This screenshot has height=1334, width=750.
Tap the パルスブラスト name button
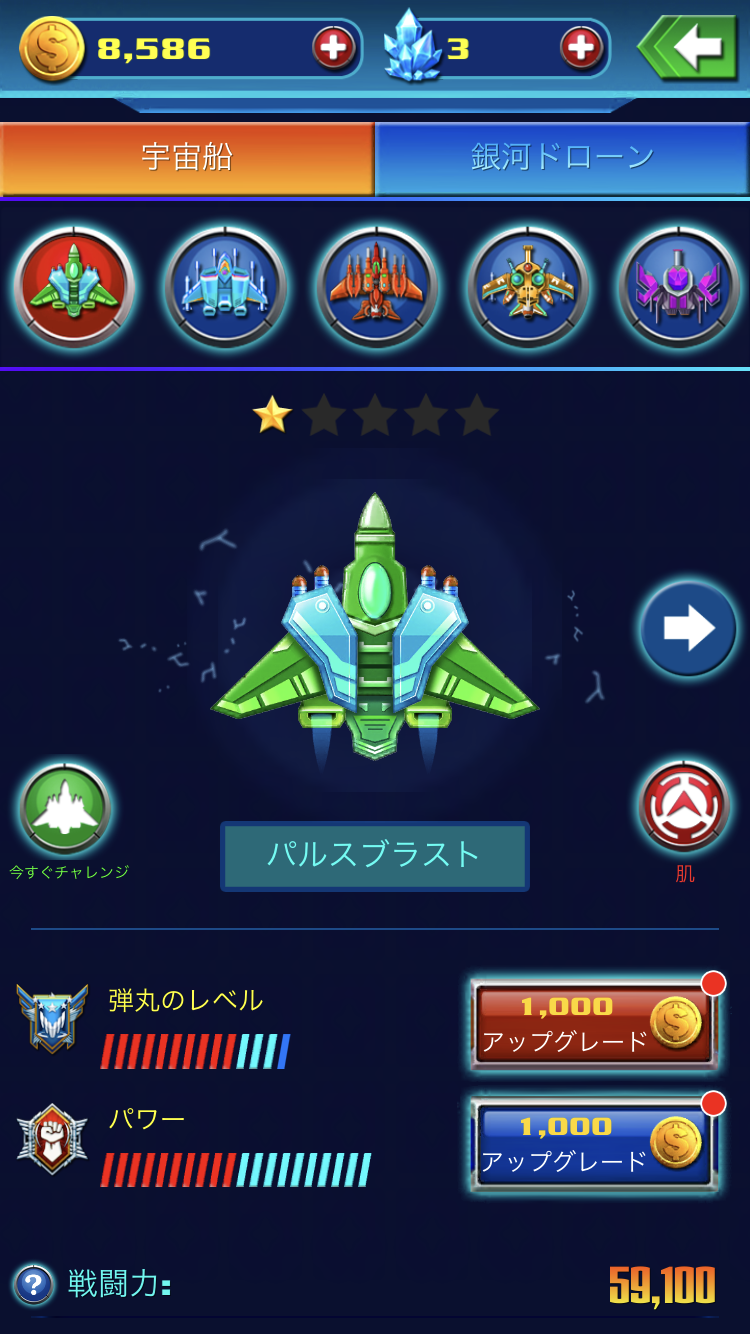click(x=375, y=856)
